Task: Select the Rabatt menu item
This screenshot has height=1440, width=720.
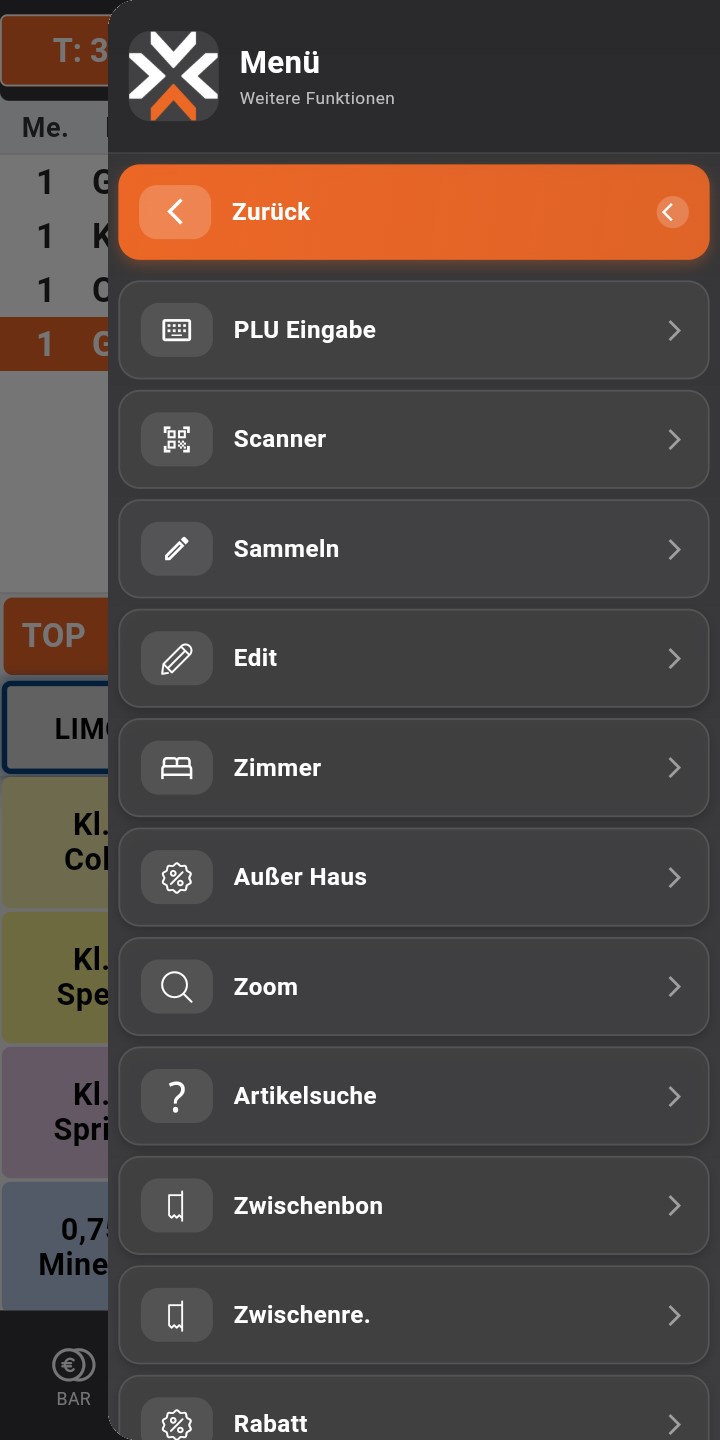Action: pyautogui.click(x=413, y=1418)
